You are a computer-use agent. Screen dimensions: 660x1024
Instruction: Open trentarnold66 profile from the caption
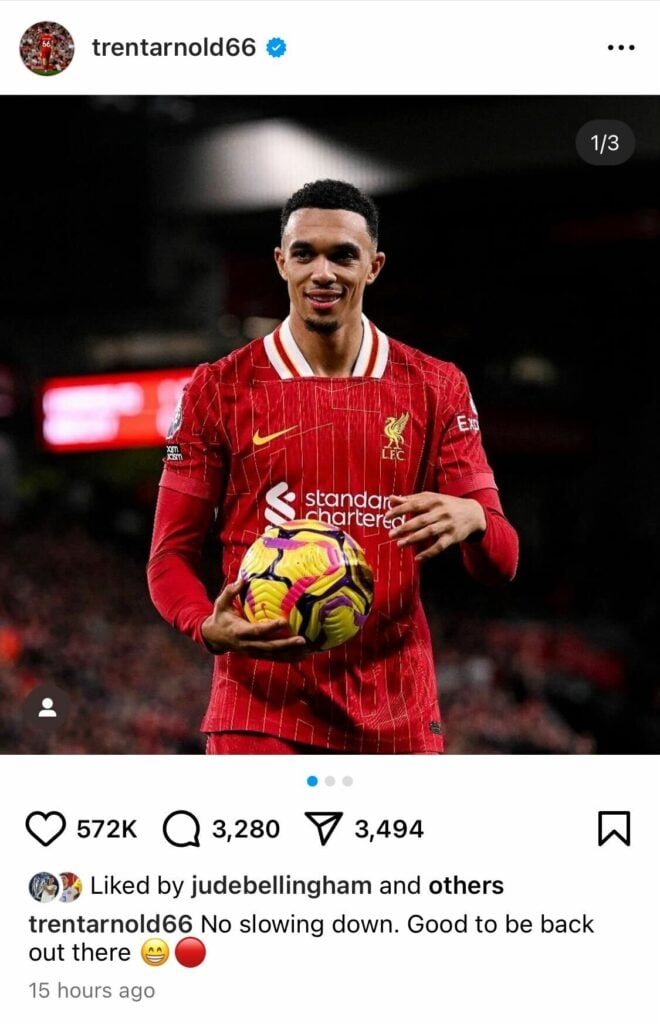pos(110,924)
